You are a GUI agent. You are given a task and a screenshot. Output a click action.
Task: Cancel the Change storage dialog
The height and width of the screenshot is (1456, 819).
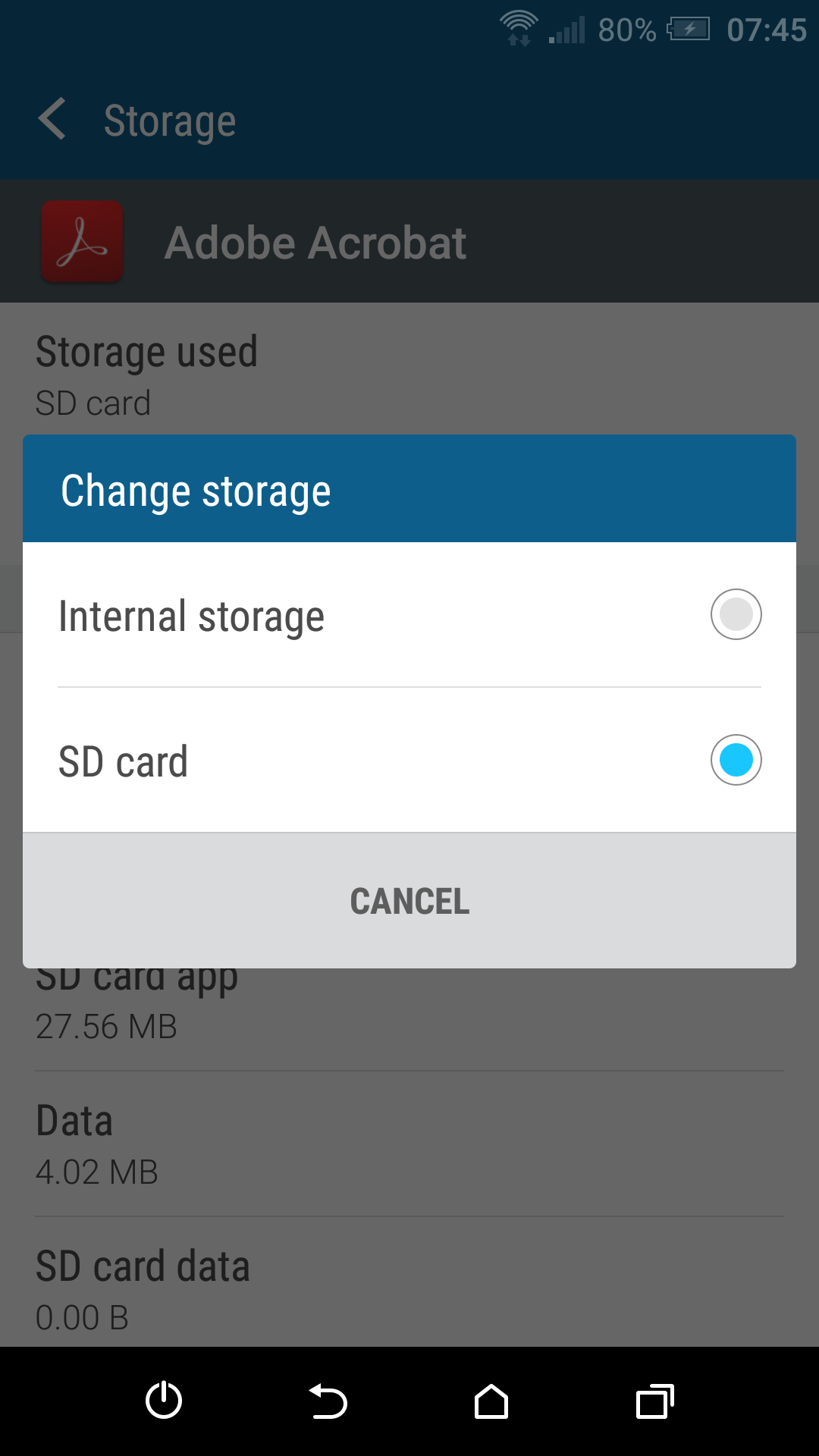[409, 901]
